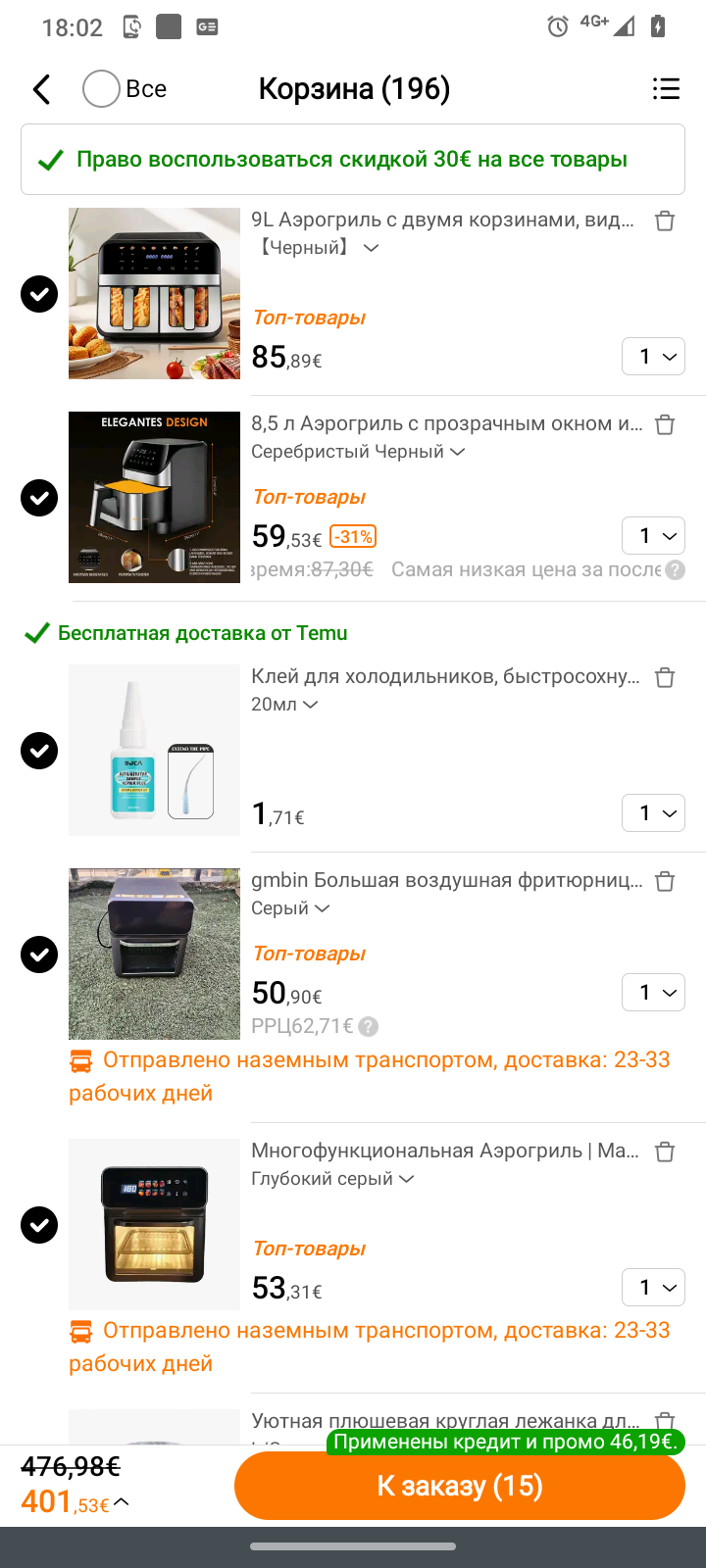
Task: Uncheck the 9L Аэрогриль с двумя корзинами
Action: [x=39, y=294]
